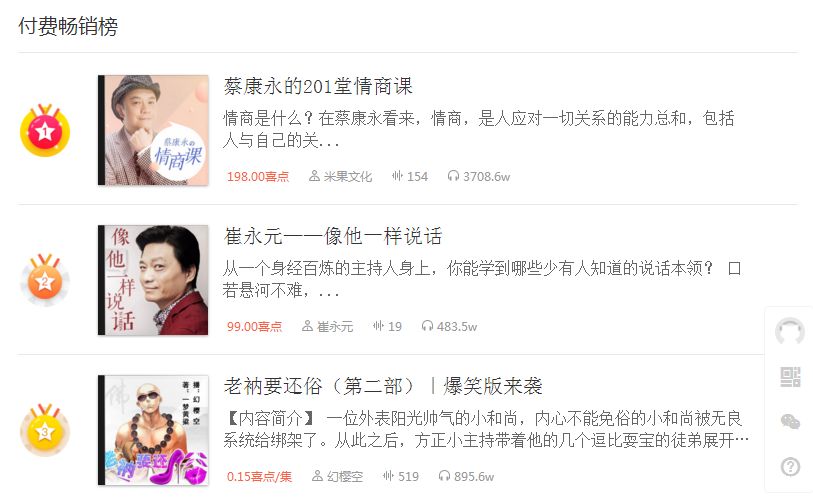813x504 pixels.
Task: Open the help question mark icon
Action: [790, 467]
